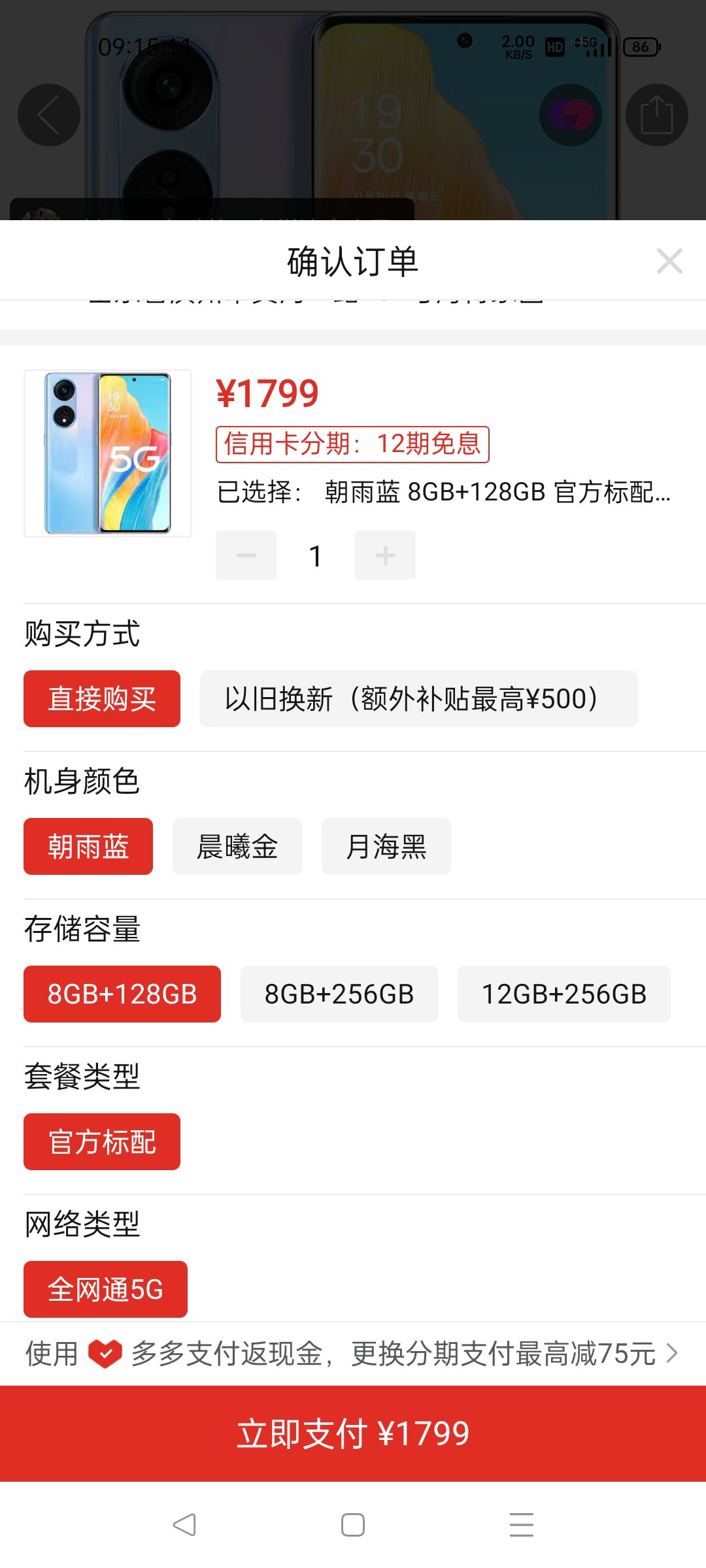Tap the 官方标配 package type chip
The image size is (706, 1568).
pyautogui.click(x=102, y=1141)
